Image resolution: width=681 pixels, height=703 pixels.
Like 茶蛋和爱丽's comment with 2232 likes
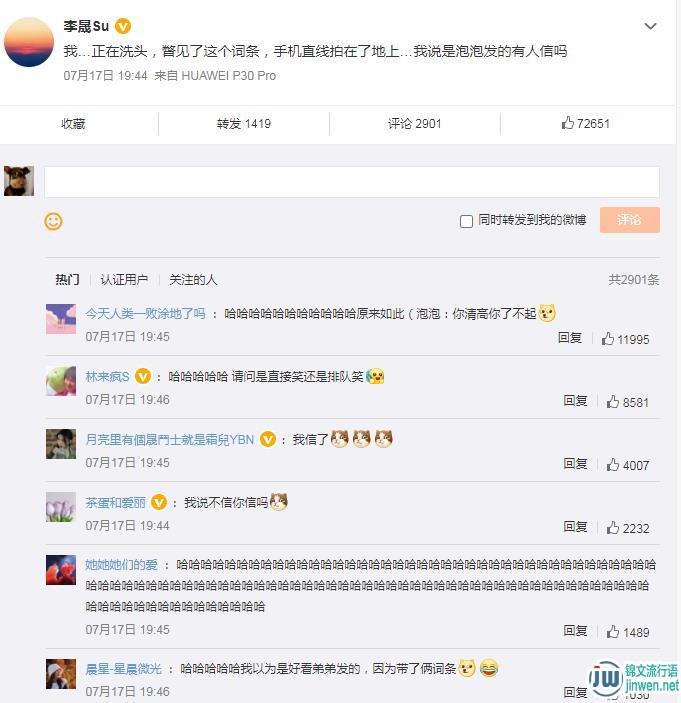pyautogui.click(x=627, y=528)
